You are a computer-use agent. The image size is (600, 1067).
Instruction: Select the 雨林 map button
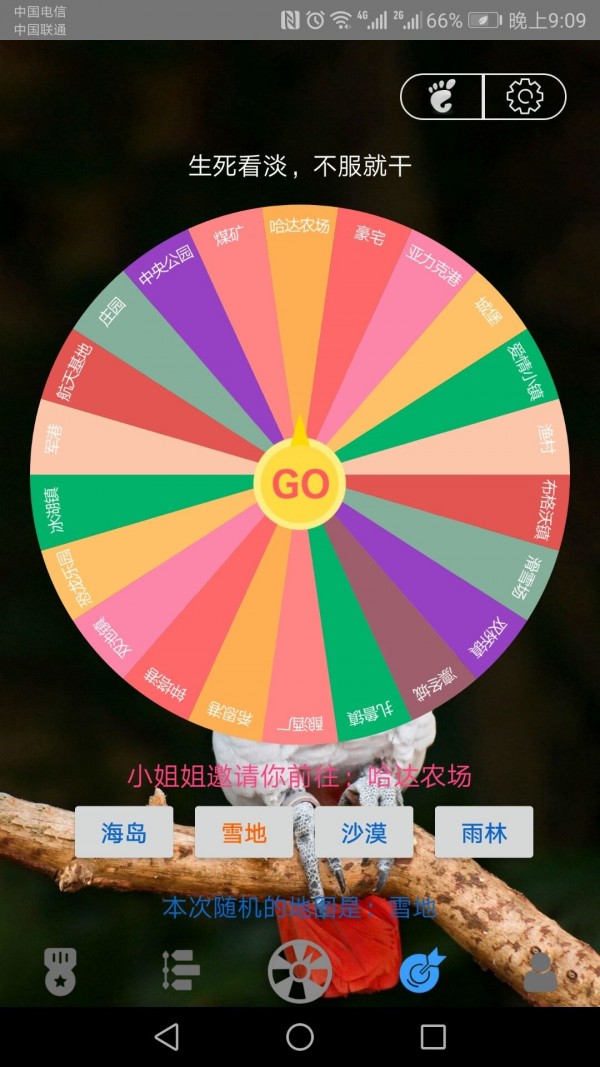(x=484, y=832)
